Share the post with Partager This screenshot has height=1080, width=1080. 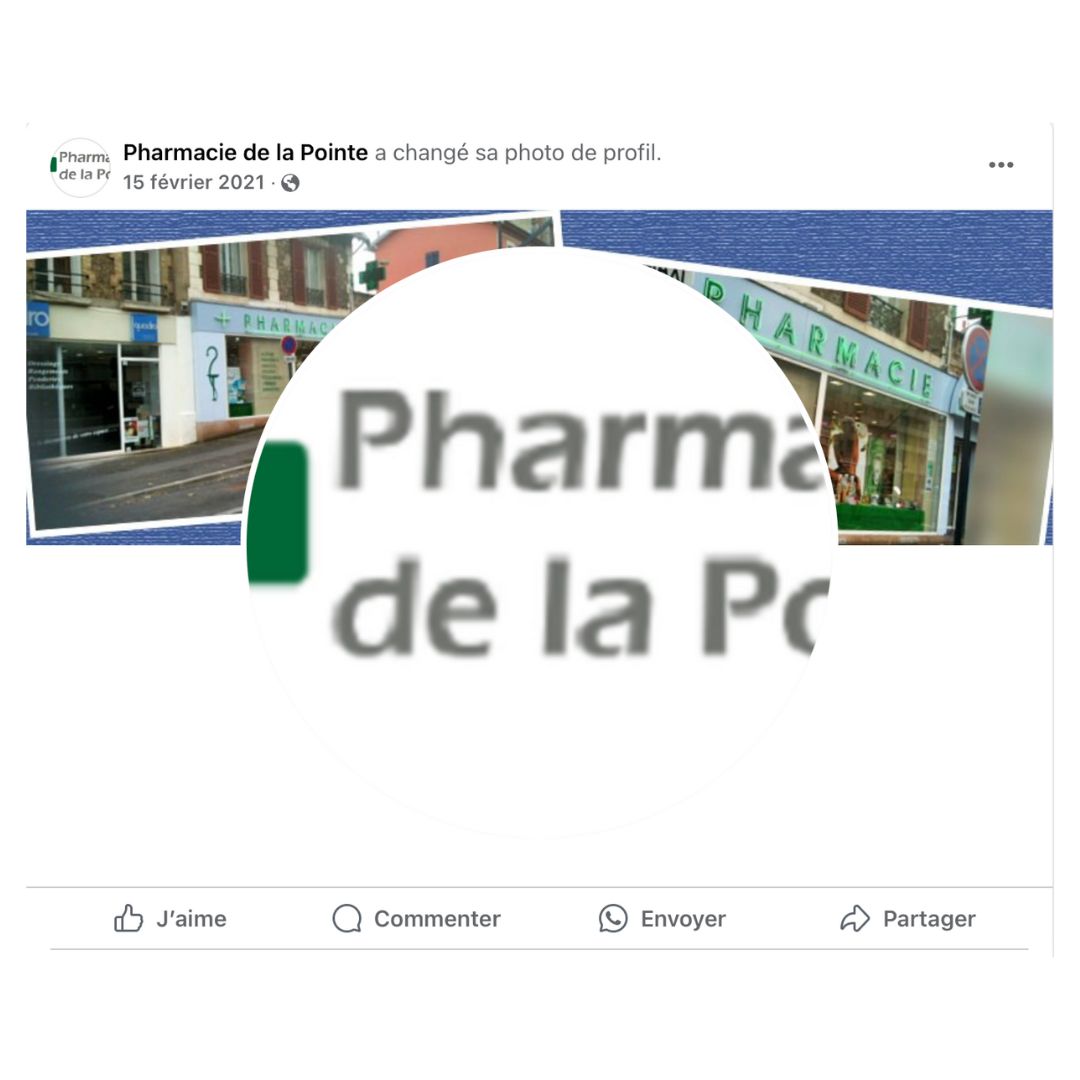tap(907, 918)
